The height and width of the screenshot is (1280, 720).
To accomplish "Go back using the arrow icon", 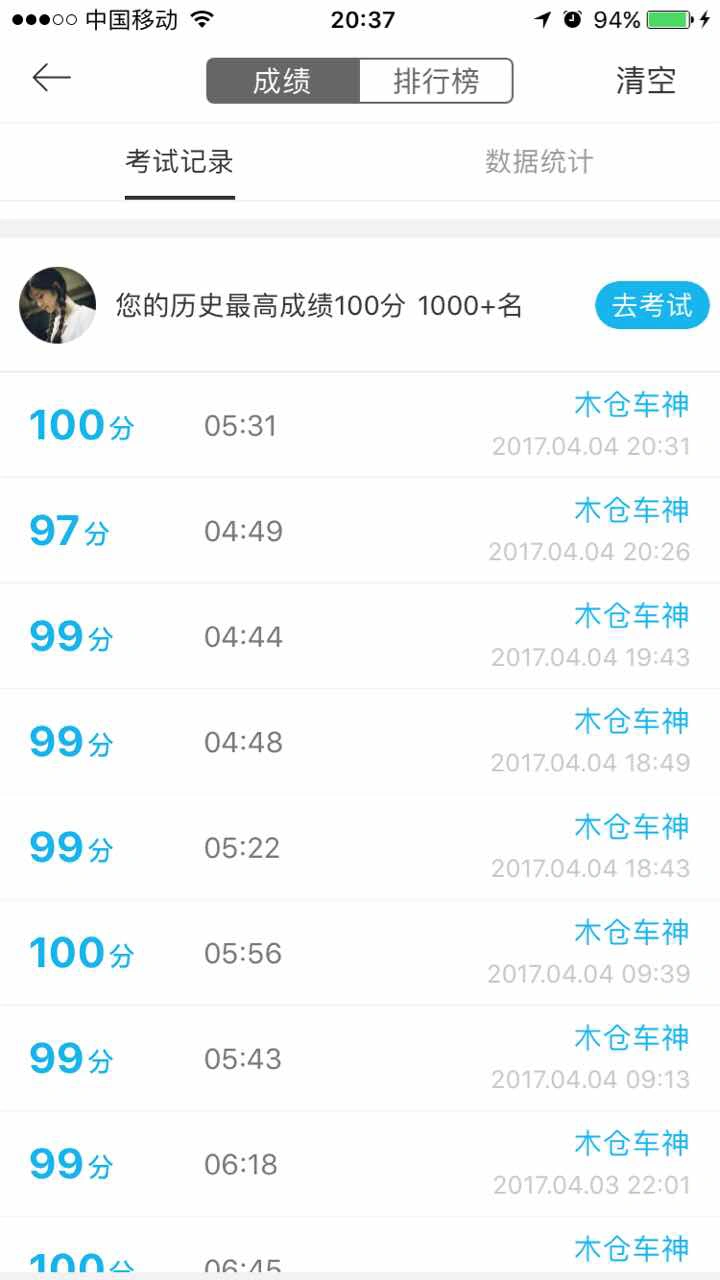I will [51, 78].
